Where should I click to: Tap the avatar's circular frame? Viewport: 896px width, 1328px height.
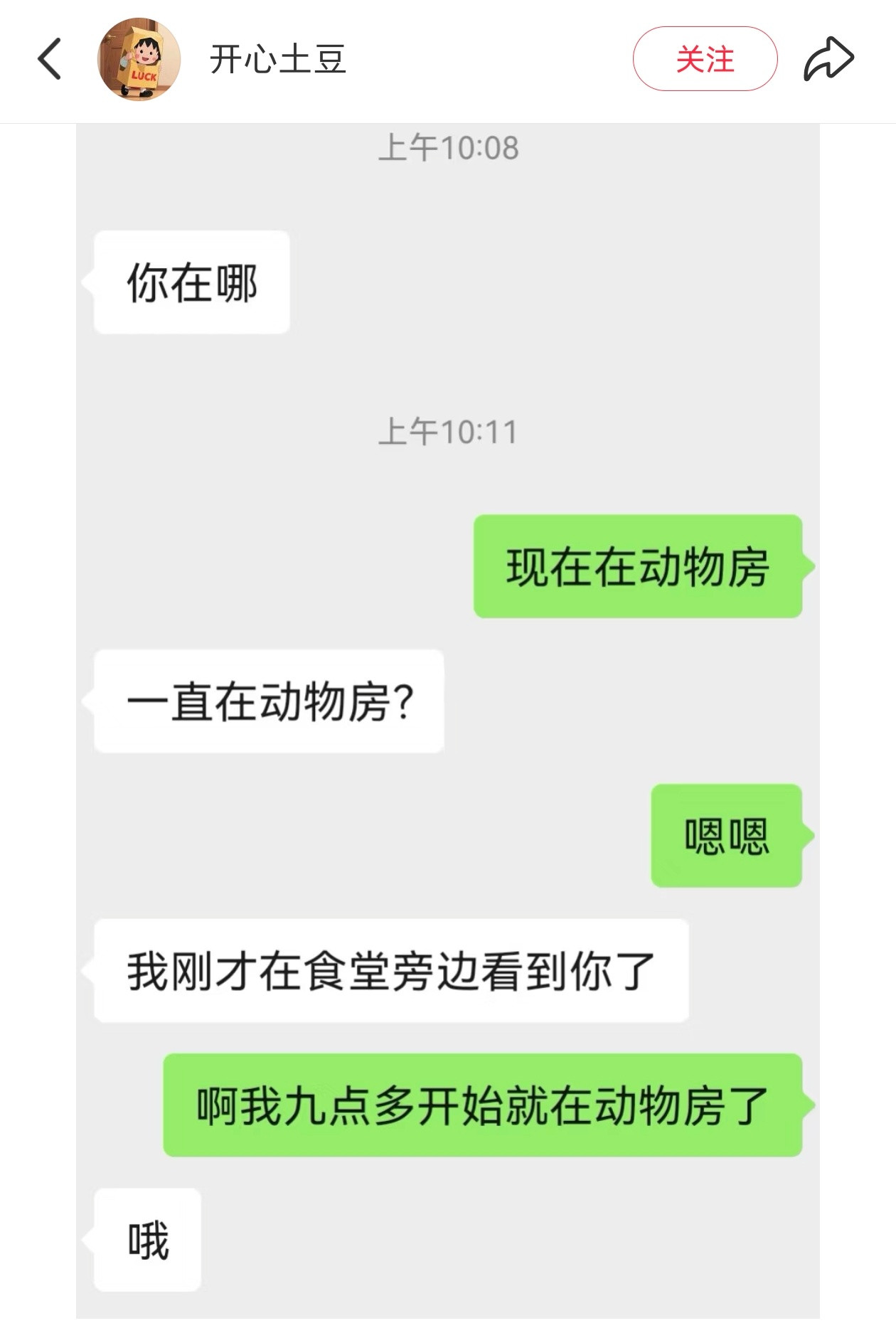[x=137, y=23]
